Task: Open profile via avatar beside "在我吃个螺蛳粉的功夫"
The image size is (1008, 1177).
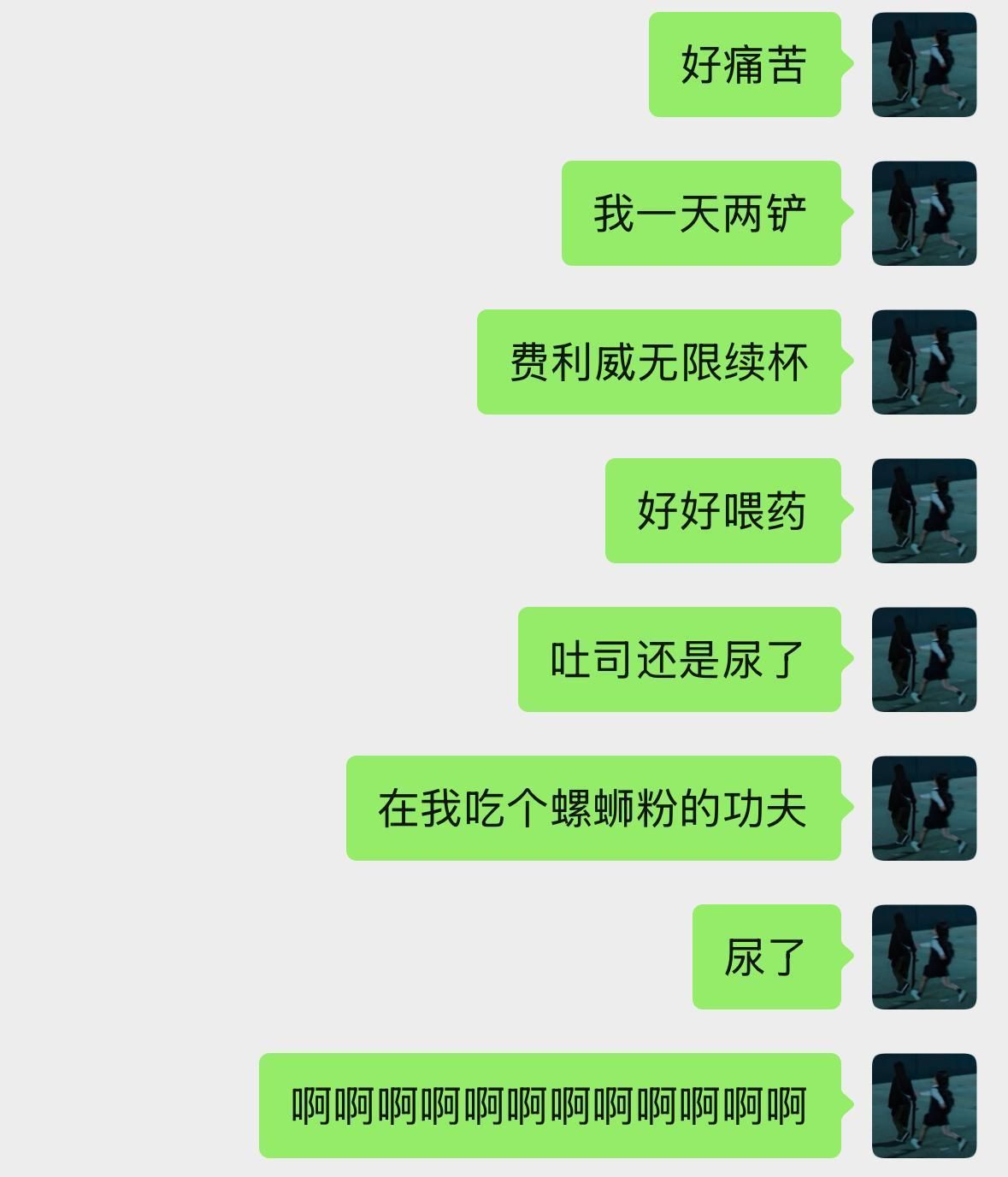Action: pos(923,808)
